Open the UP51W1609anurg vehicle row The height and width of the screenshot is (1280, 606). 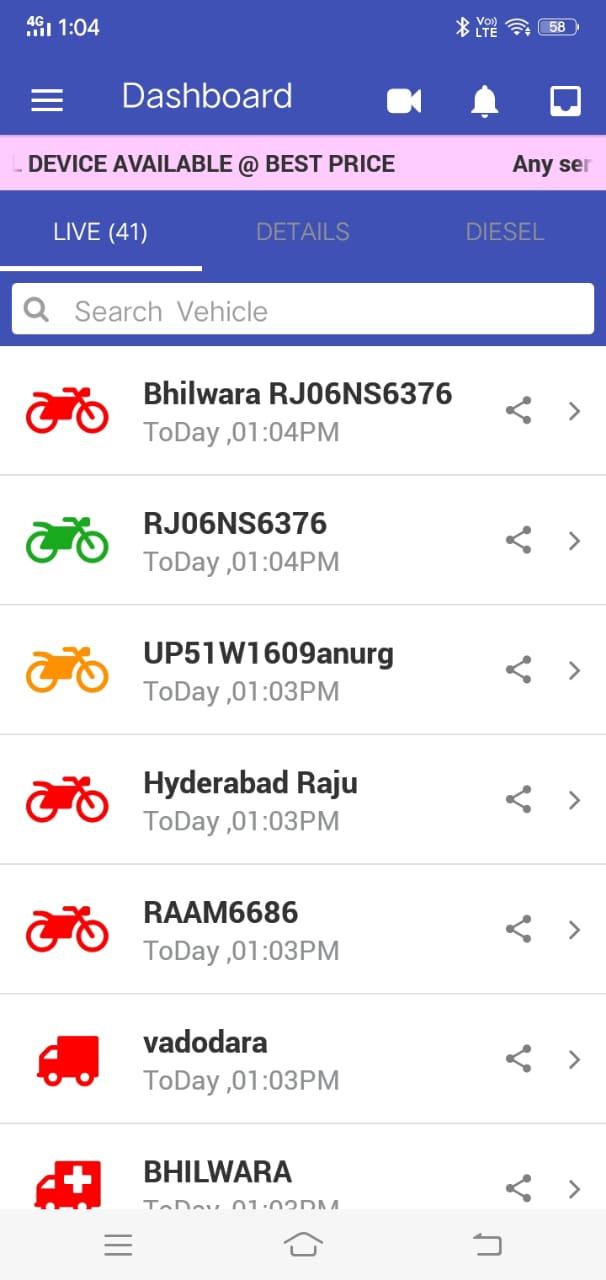[303, 670]
